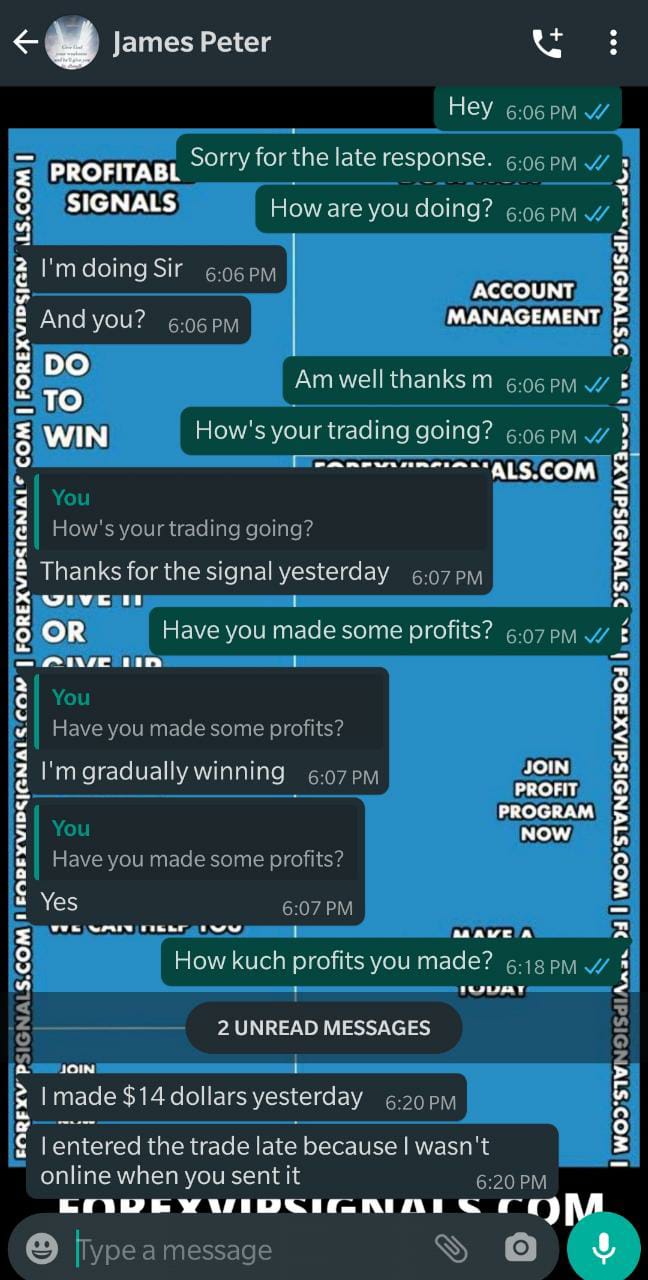Open the emoji picker
The width and height of the screenshot is (648, 1280).
pos(42,1247)
